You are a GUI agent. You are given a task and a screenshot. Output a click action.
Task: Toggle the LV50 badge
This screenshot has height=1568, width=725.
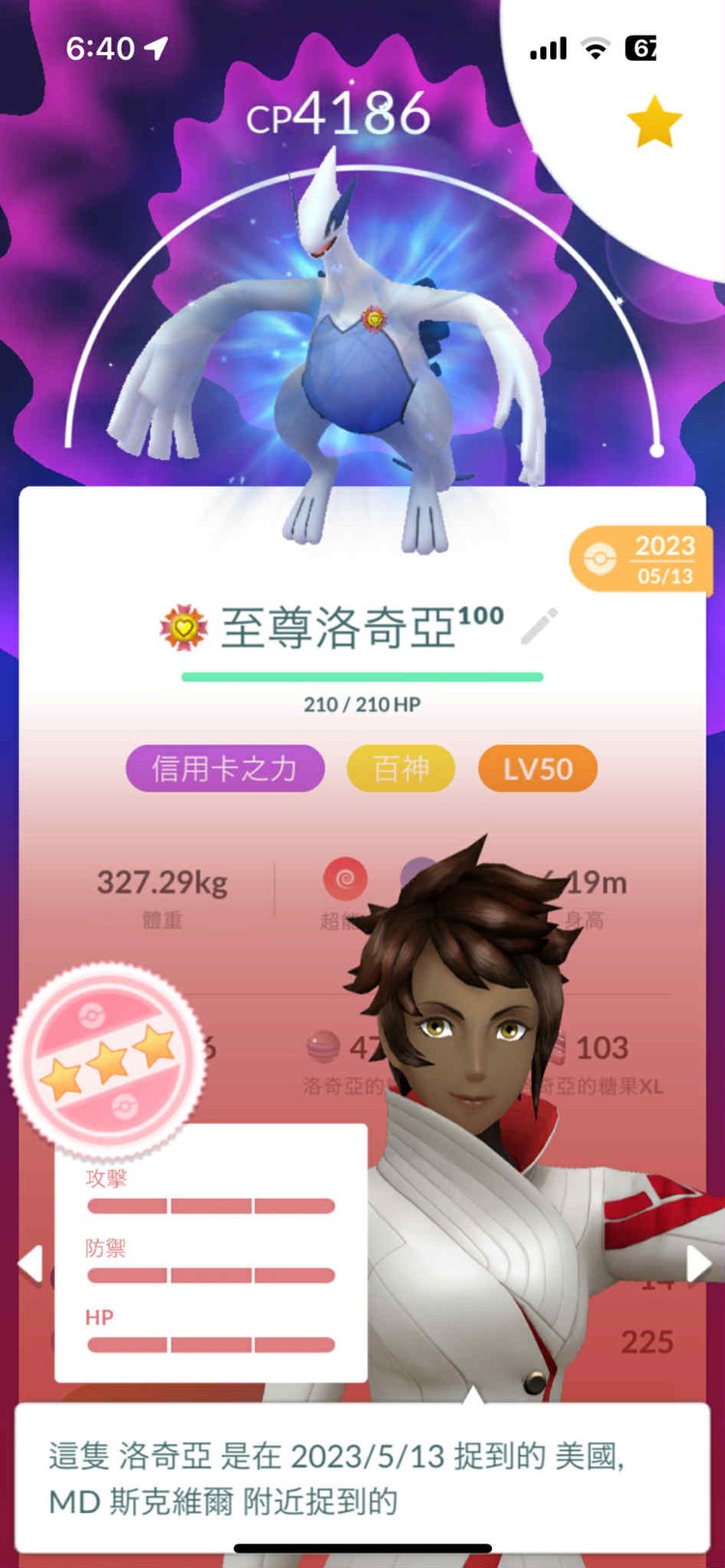[536, 769]
